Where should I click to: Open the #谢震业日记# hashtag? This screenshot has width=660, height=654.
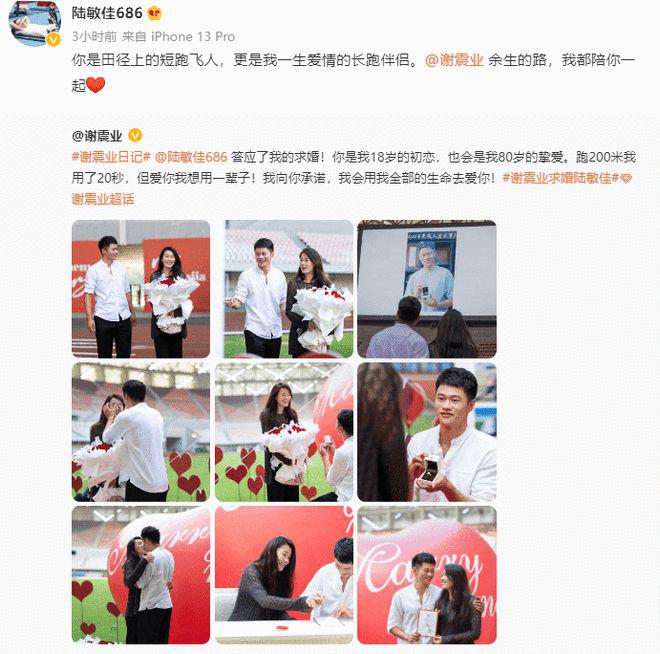[110, 156]
